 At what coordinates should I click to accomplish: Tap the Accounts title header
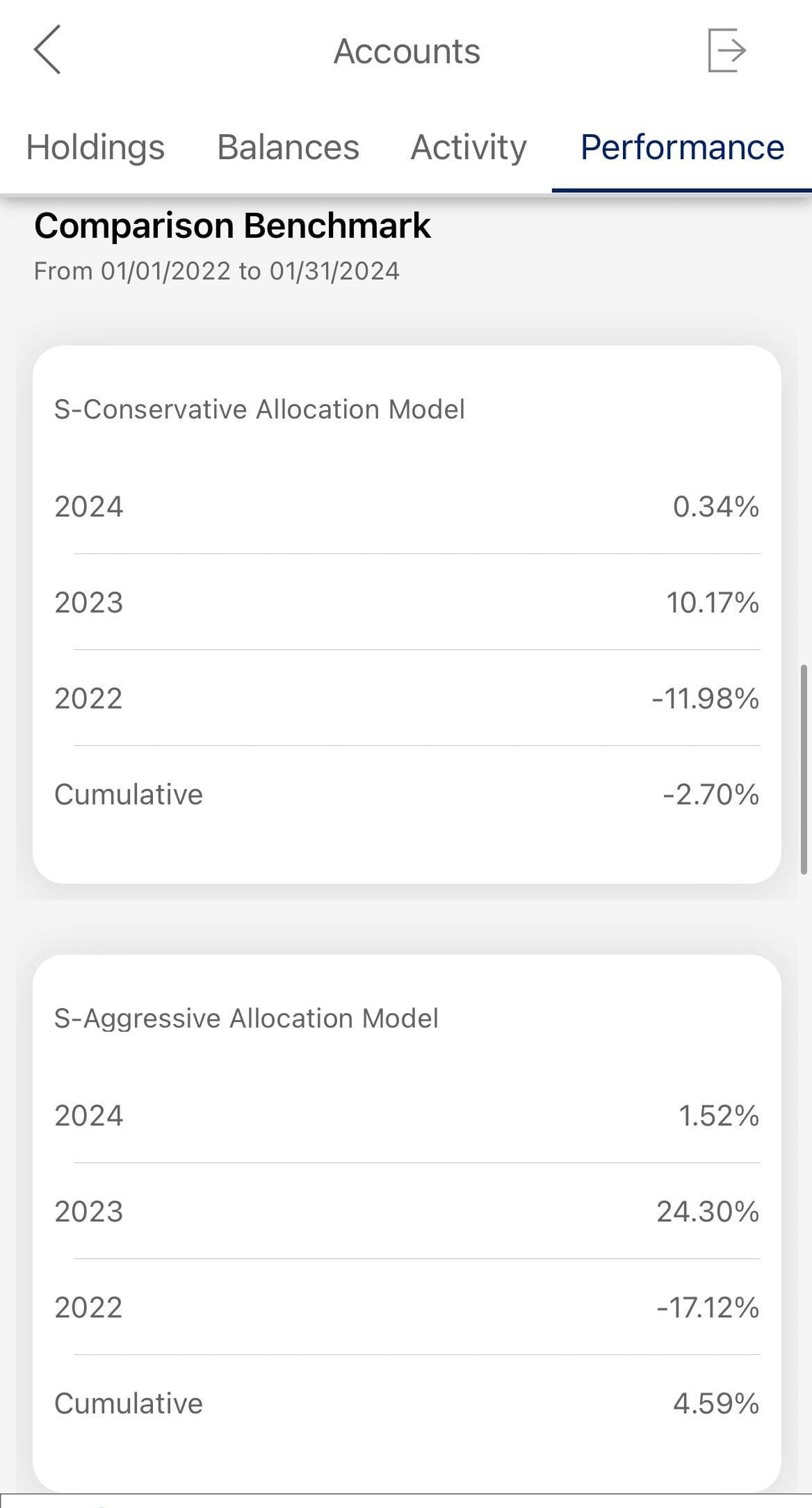click(407, 50)
